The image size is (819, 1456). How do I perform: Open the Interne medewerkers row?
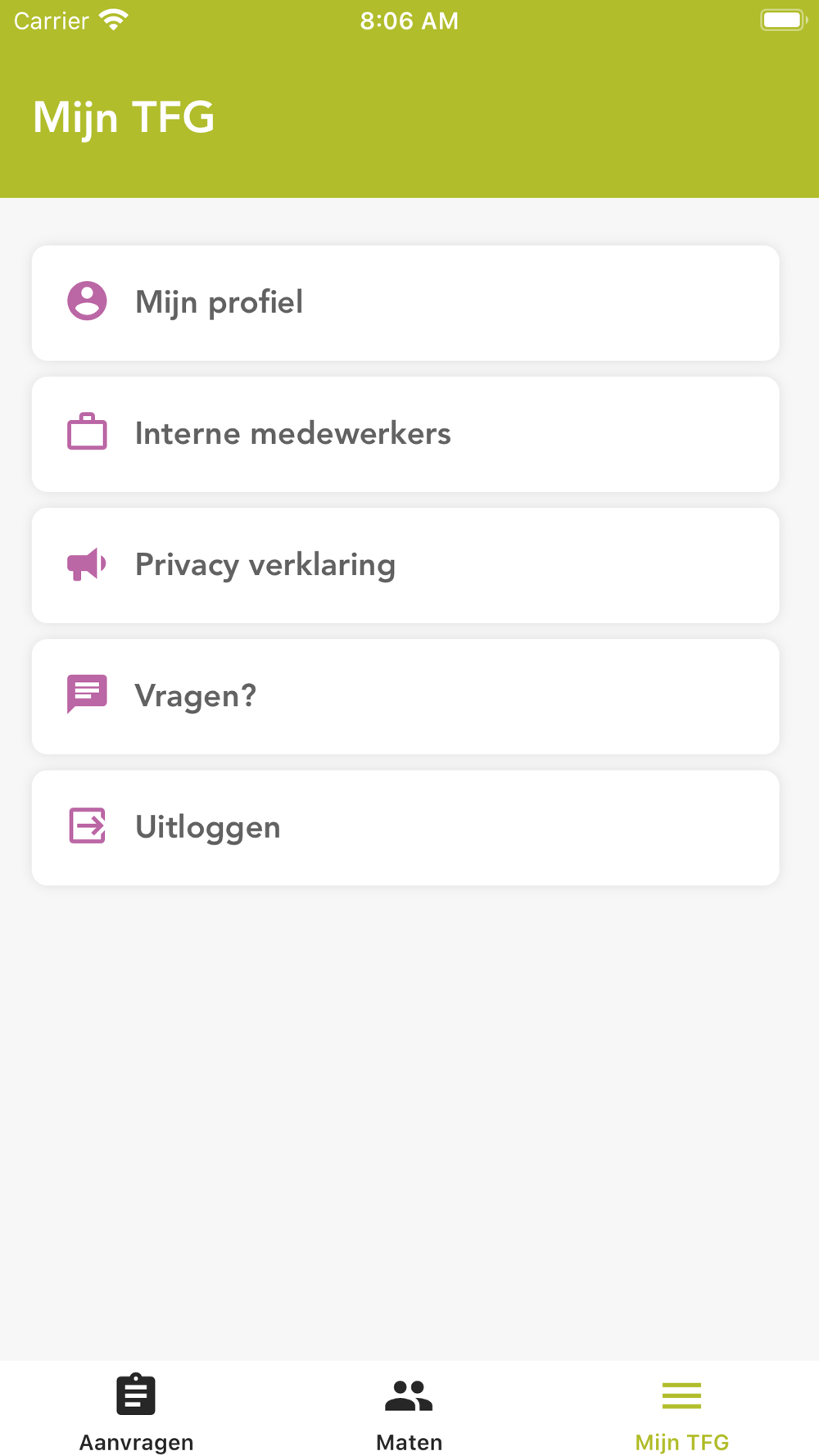(x=405, y=434)
